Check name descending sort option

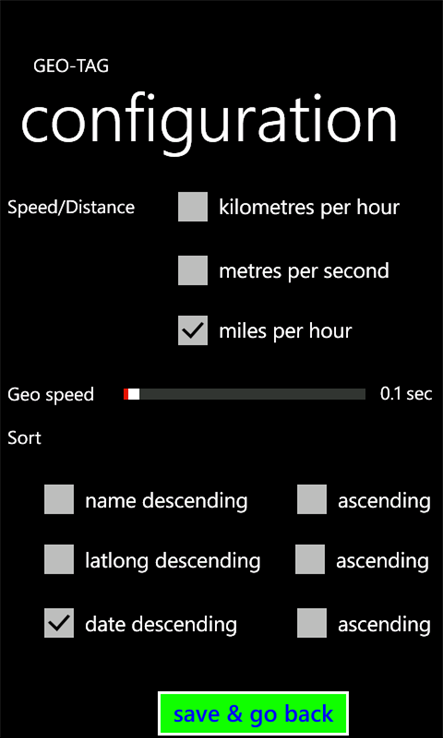coord(59,499)
